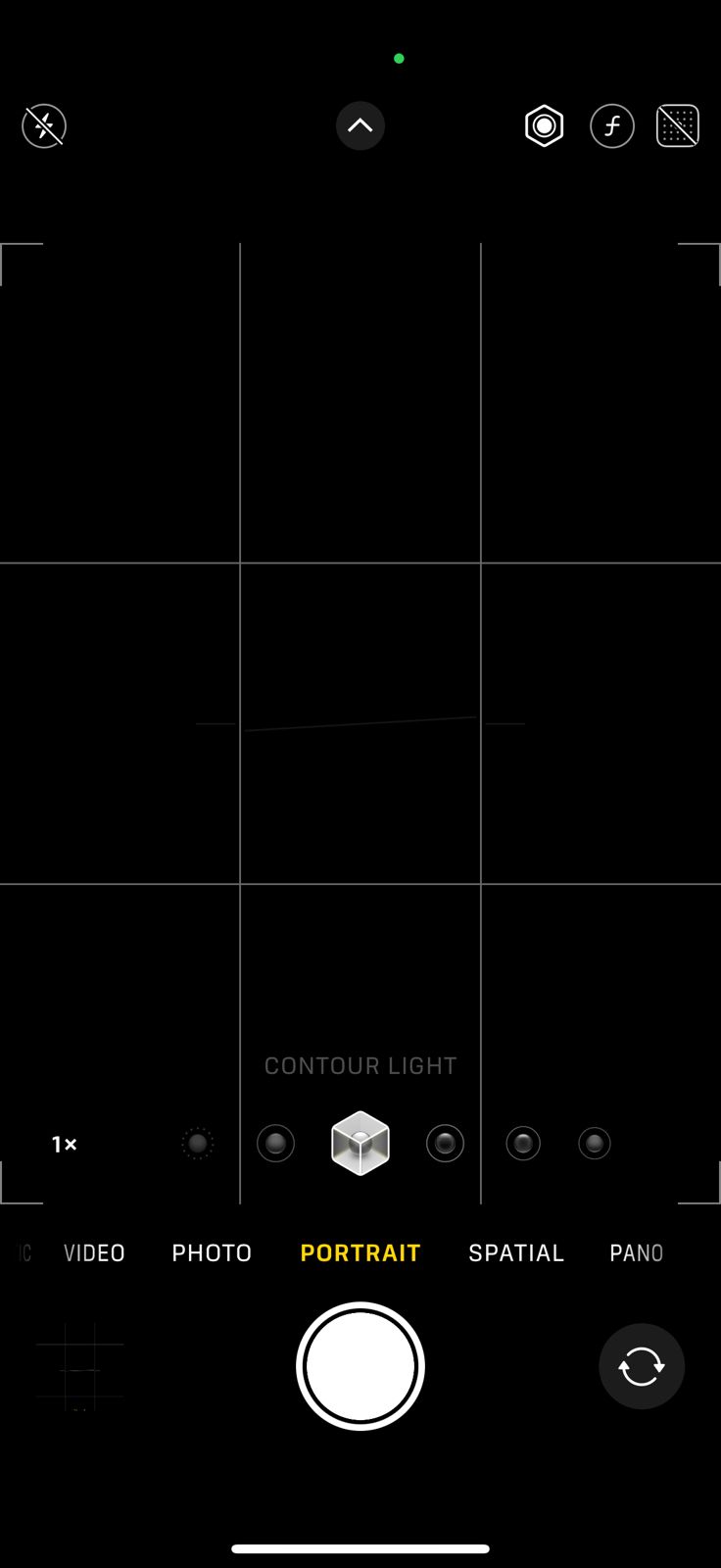Select the High-Key Light Mono effect
721x1568 pixels.
tap(595, 1144)
